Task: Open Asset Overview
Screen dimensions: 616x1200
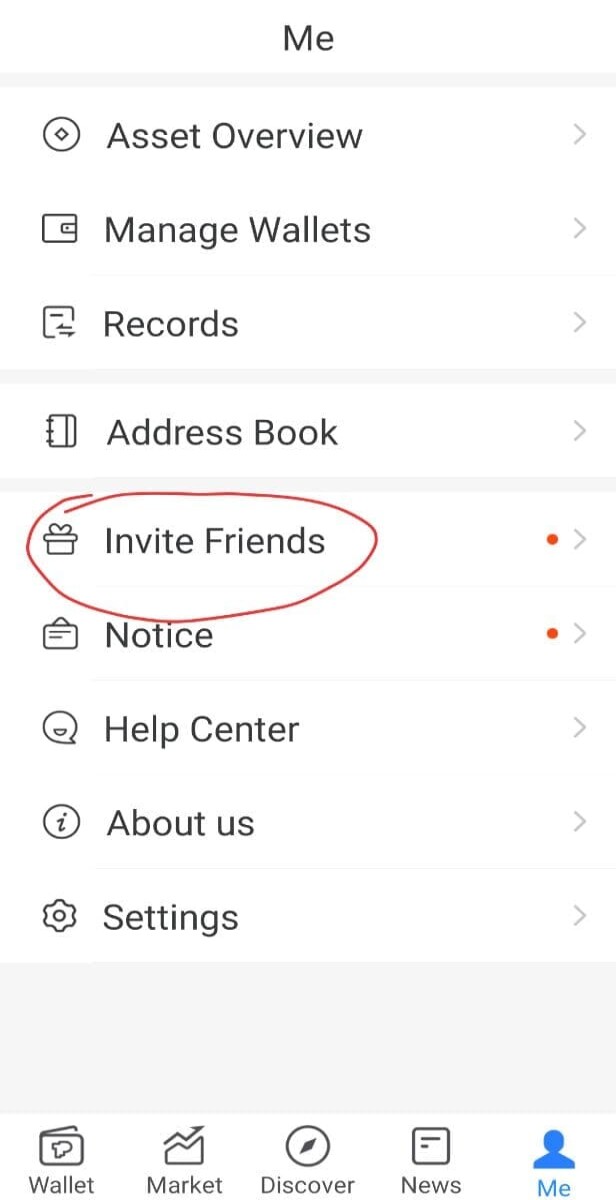Action: click(308, 134)
